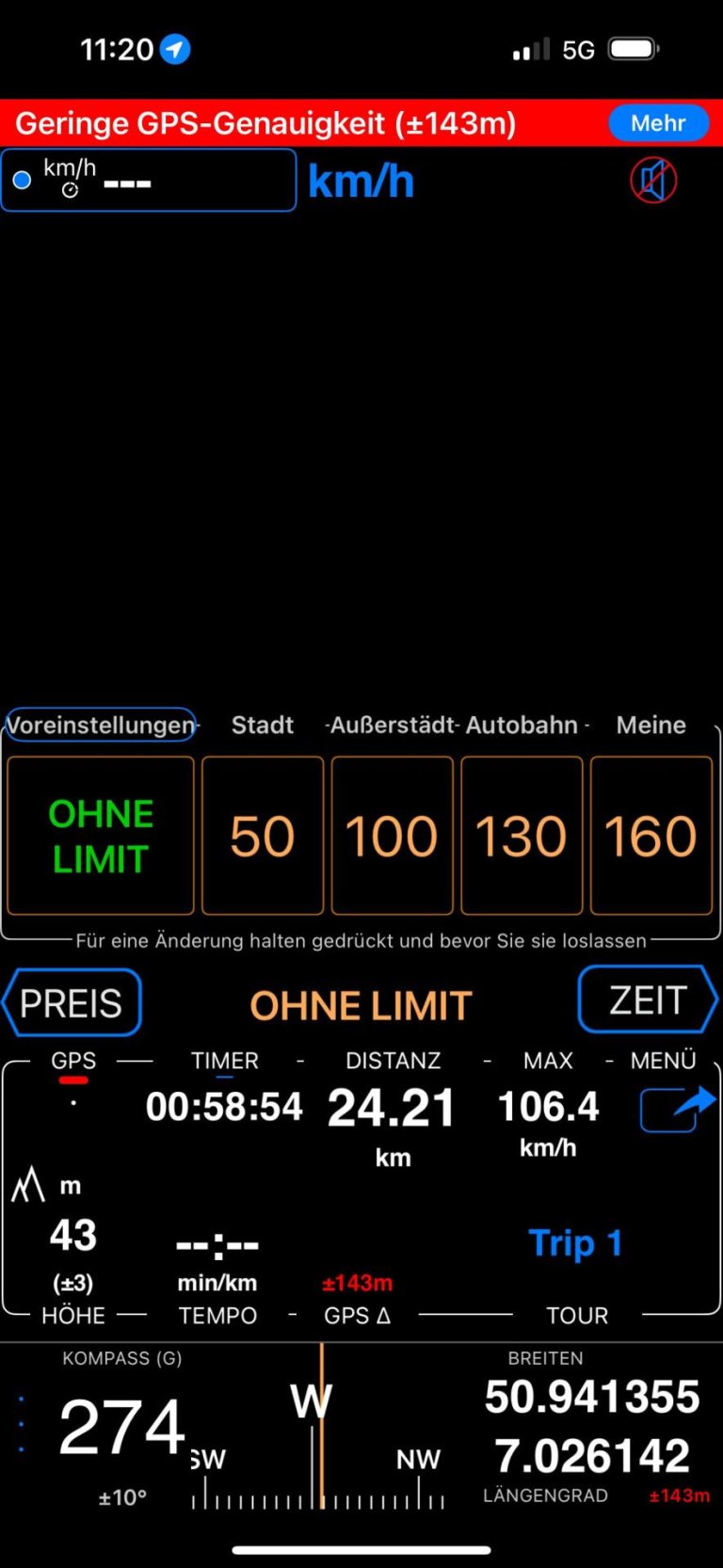Set speed limit to 100
The image size is (723, 1568).
pos(392,836)
